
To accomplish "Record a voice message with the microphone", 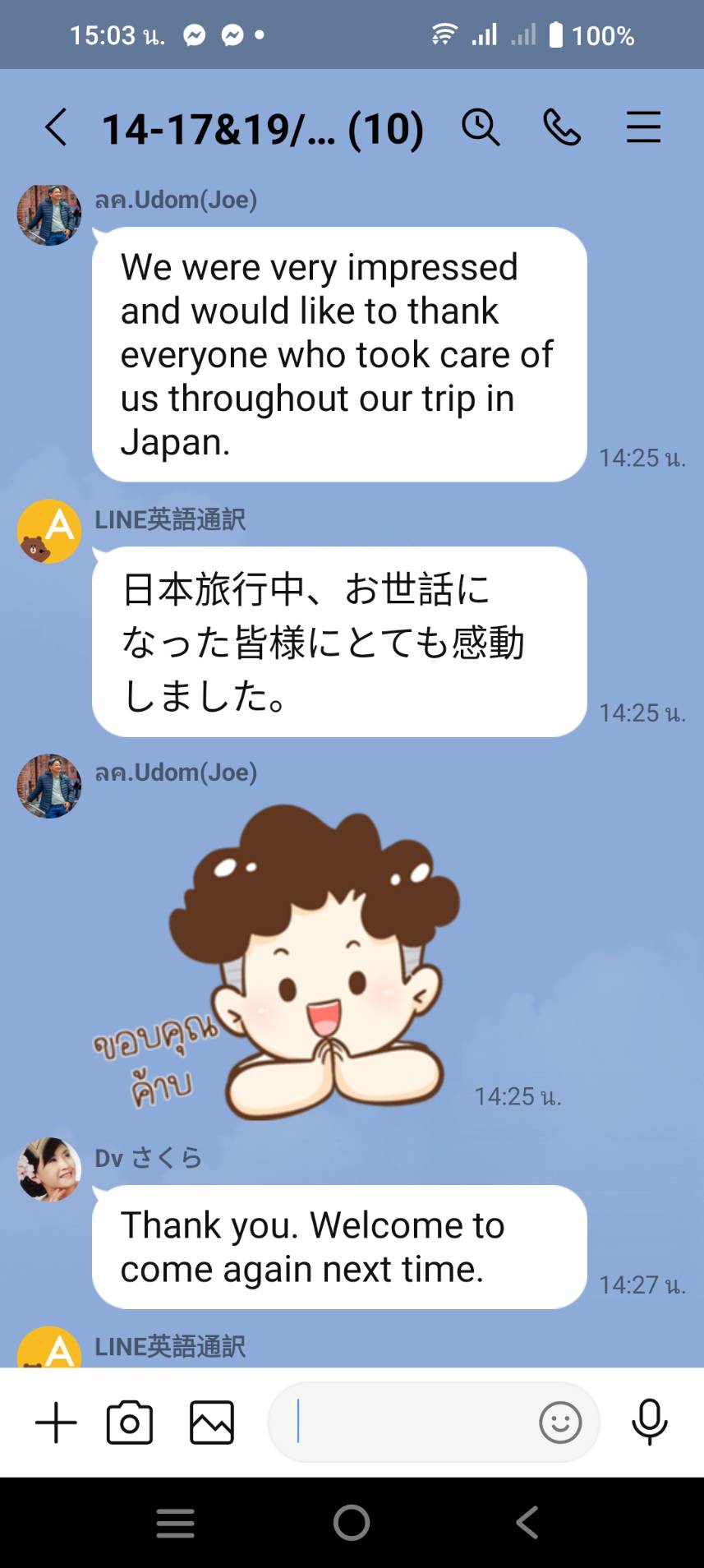I will 649,1423.
